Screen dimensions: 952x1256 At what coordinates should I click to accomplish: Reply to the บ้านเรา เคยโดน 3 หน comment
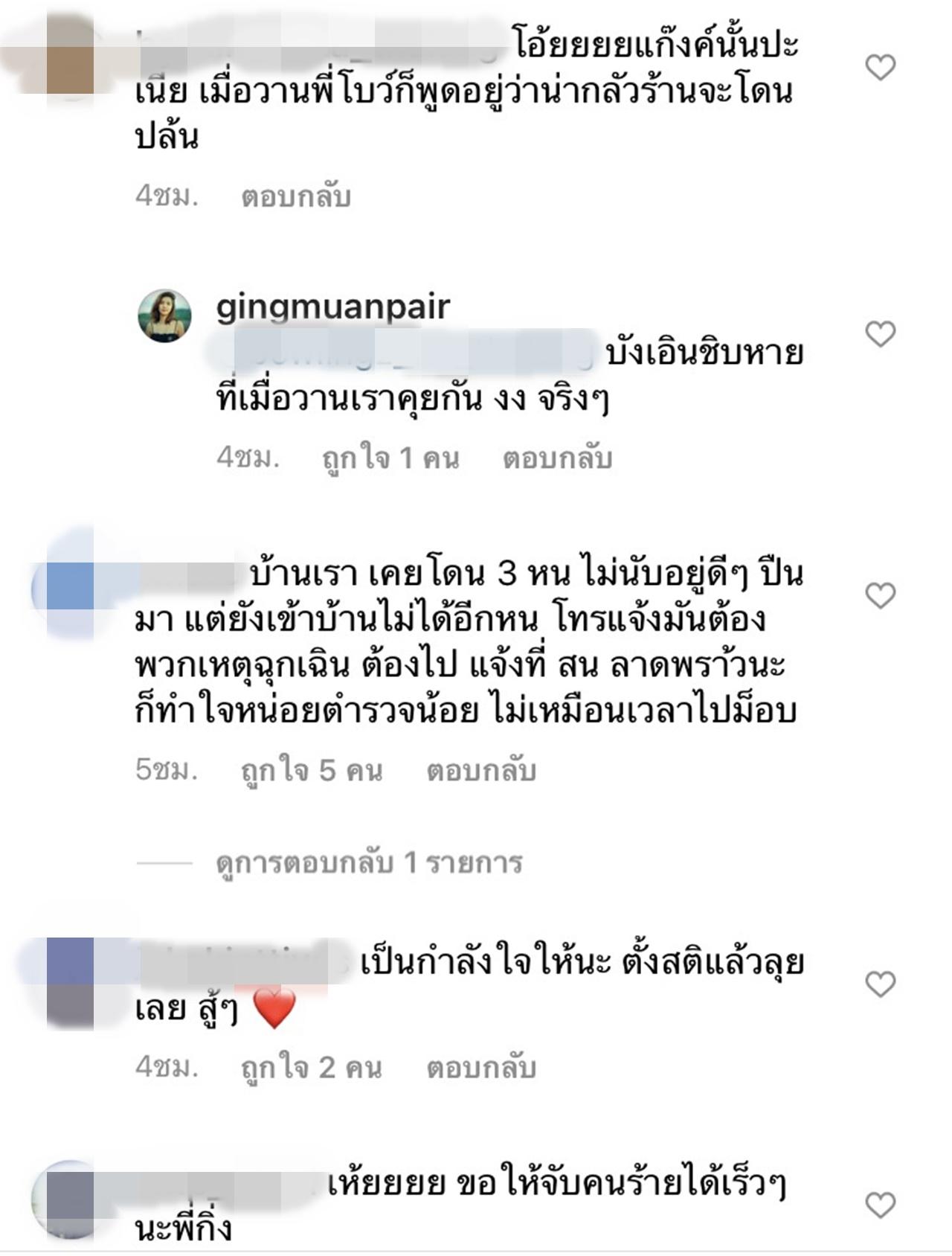480,771
